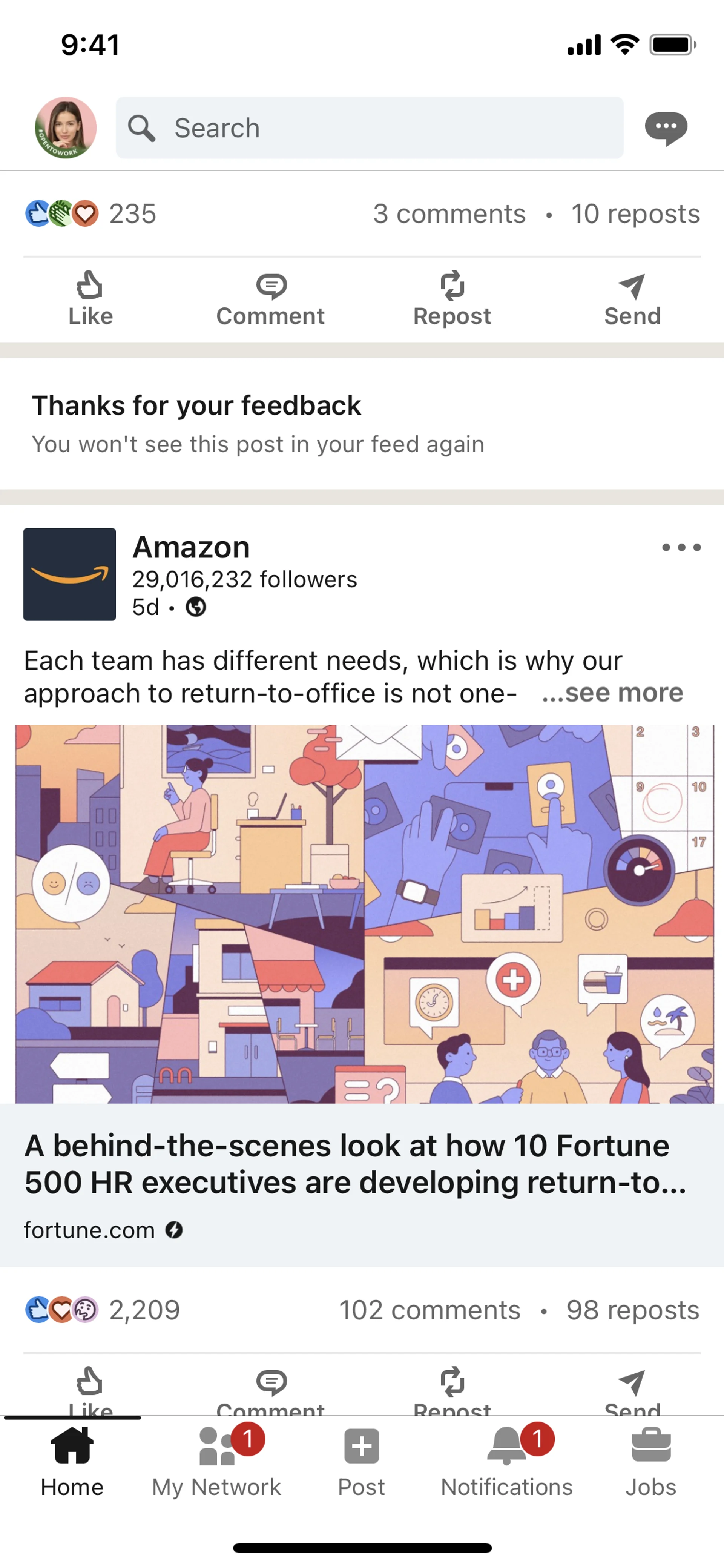Open Amazon's company page
Screen dimensions: 724x1568
click(191, 547)
